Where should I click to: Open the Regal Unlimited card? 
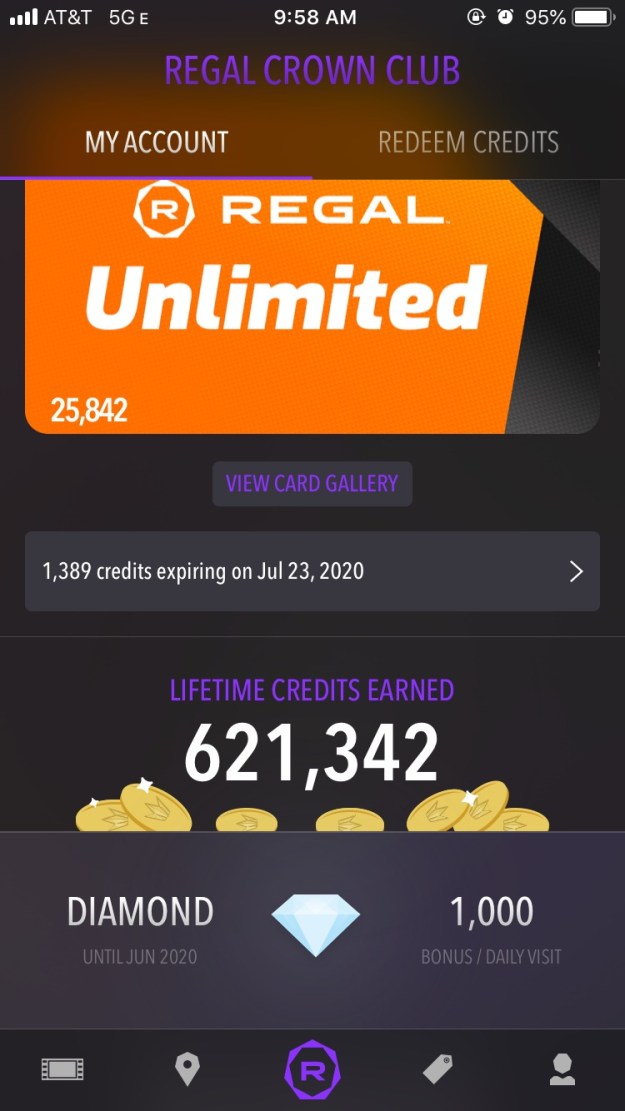click(312, 305)
